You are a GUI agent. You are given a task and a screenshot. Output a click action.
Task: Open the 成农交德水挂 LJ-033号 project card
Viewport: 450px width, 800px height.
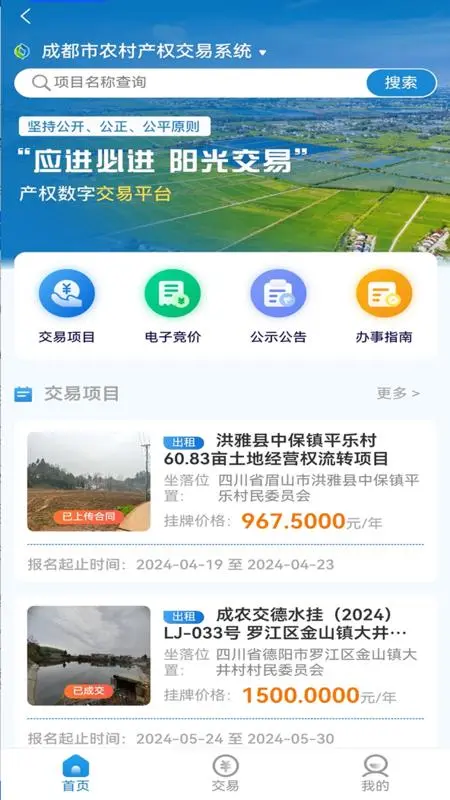225,671
